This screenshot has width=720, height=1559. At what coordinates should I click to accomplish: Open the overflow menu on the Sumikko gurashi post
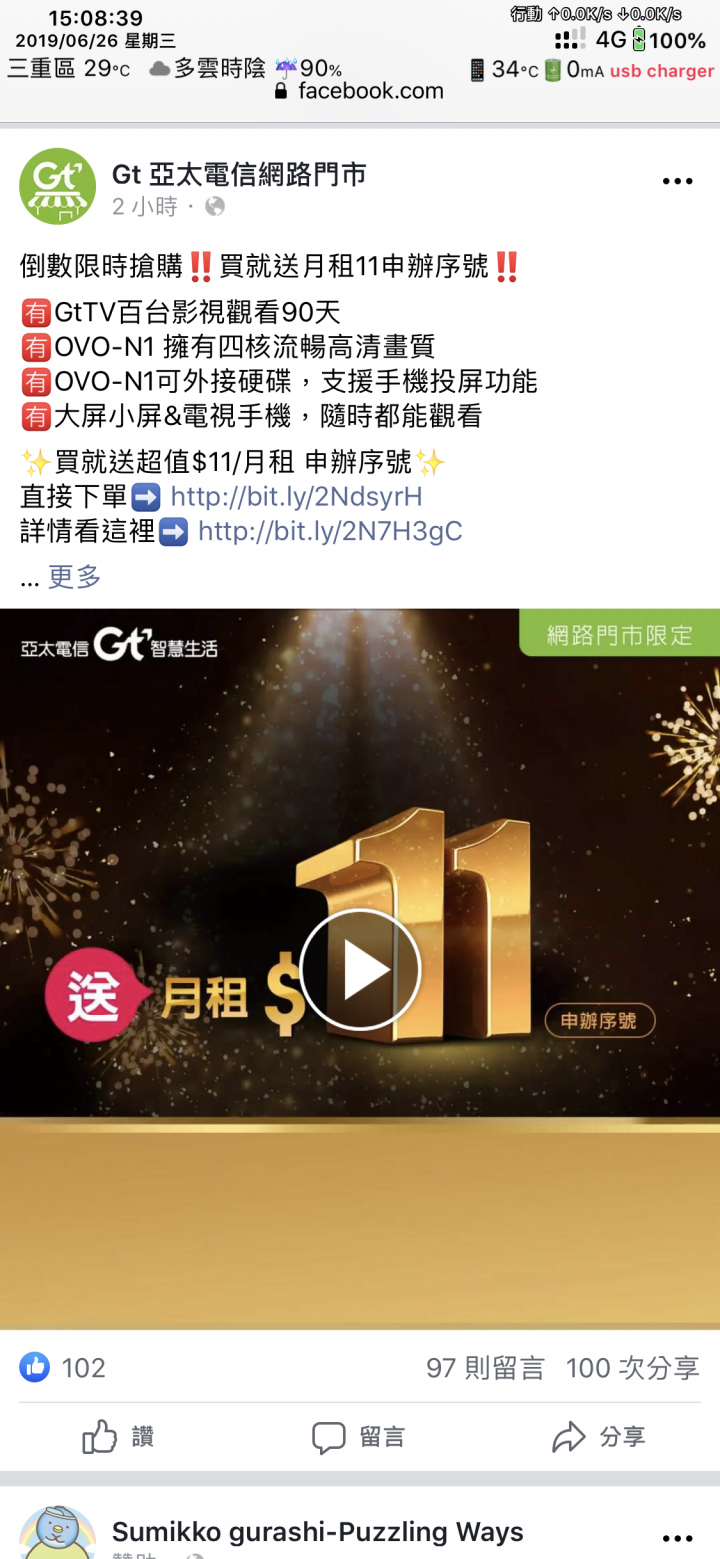point(677,1539)
